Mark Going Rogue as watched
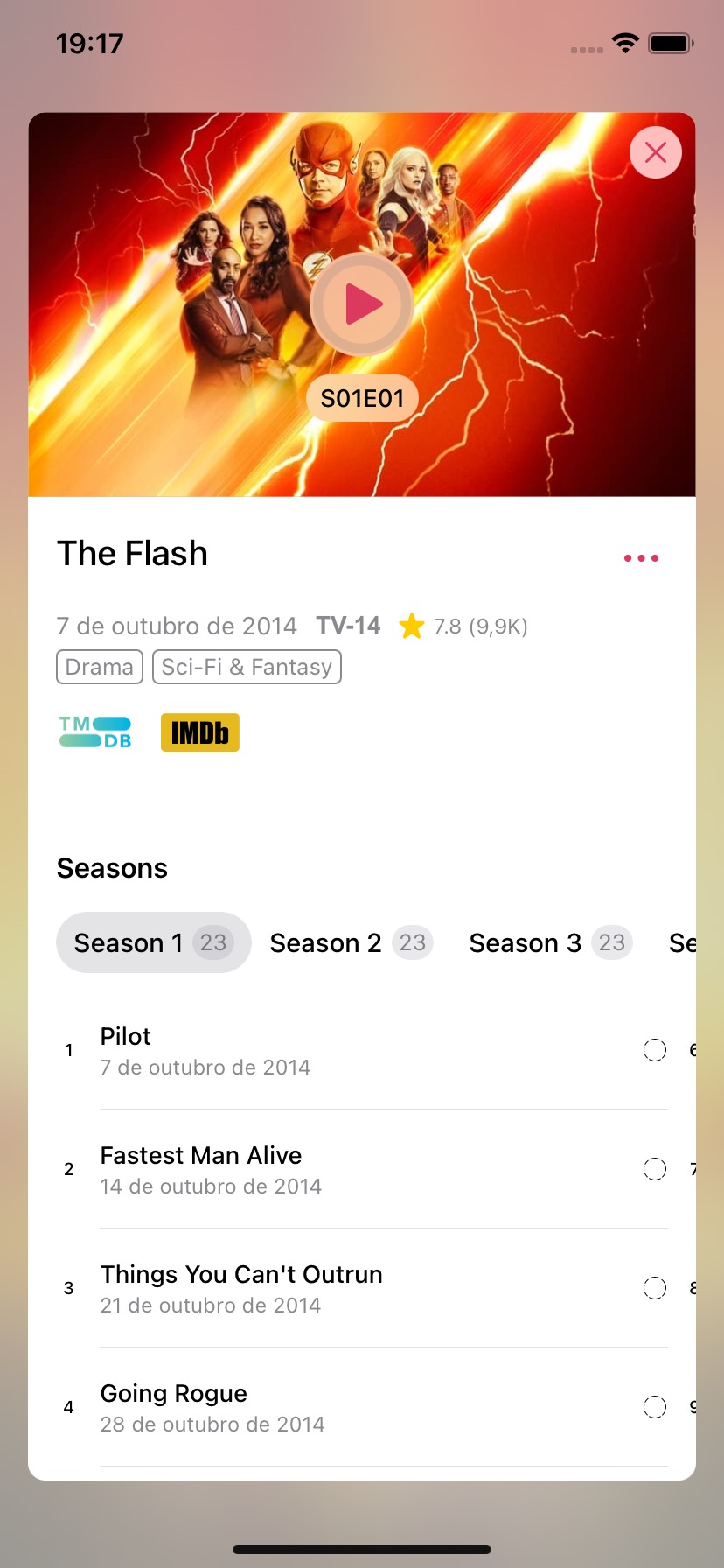 pos(654,1407)
